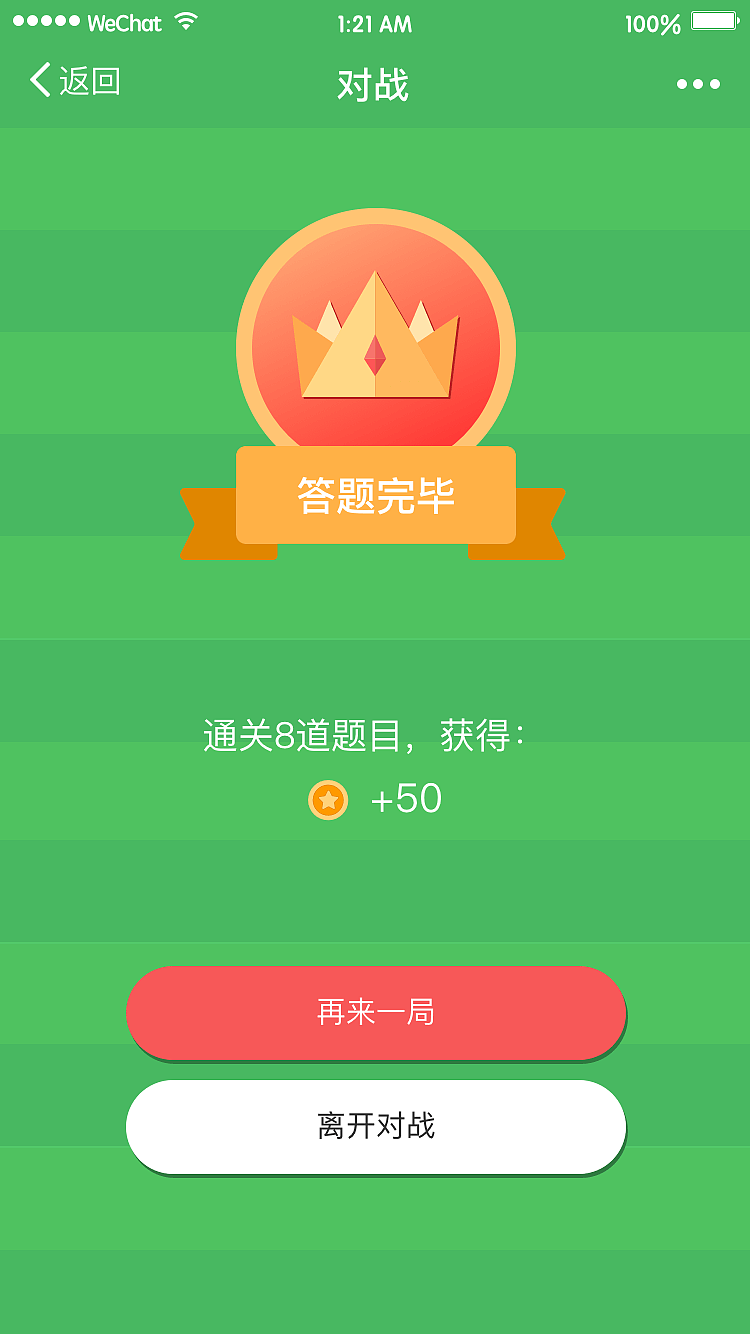Viewport: 750px width, 1334px height.
Task: Select the 通关8道题目 summary text
Action: point(368,734)
